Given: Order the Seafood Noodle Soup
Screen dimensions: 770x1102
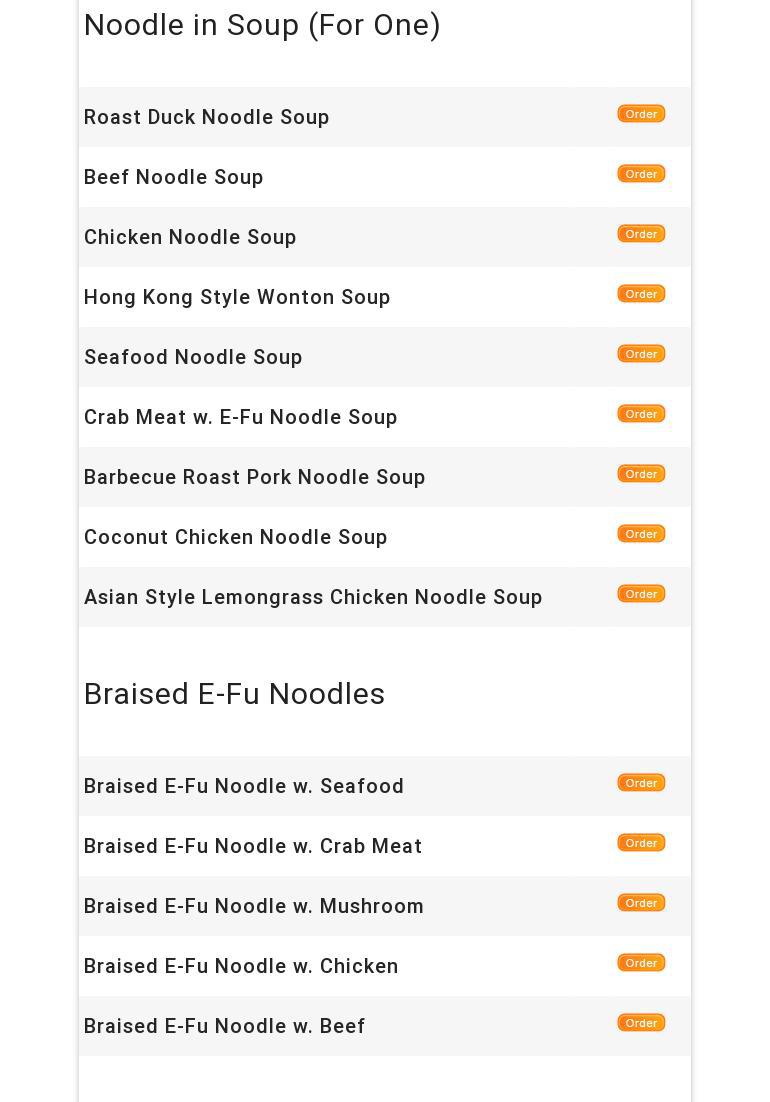Looking at the screenshot, I should pyautogui.click(x=641, y=354).
